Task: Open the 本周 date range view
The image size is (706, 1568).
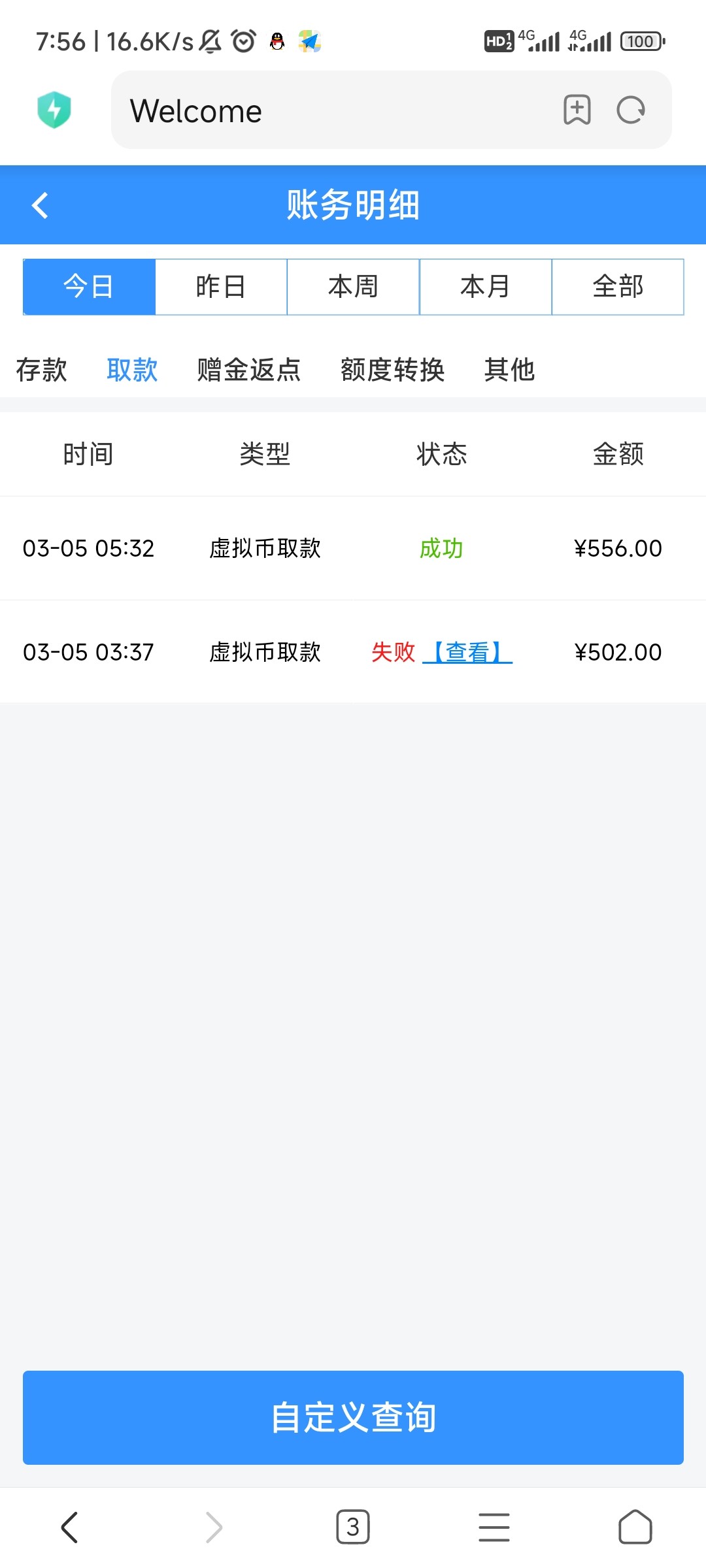Action: (x=353, y=286)
